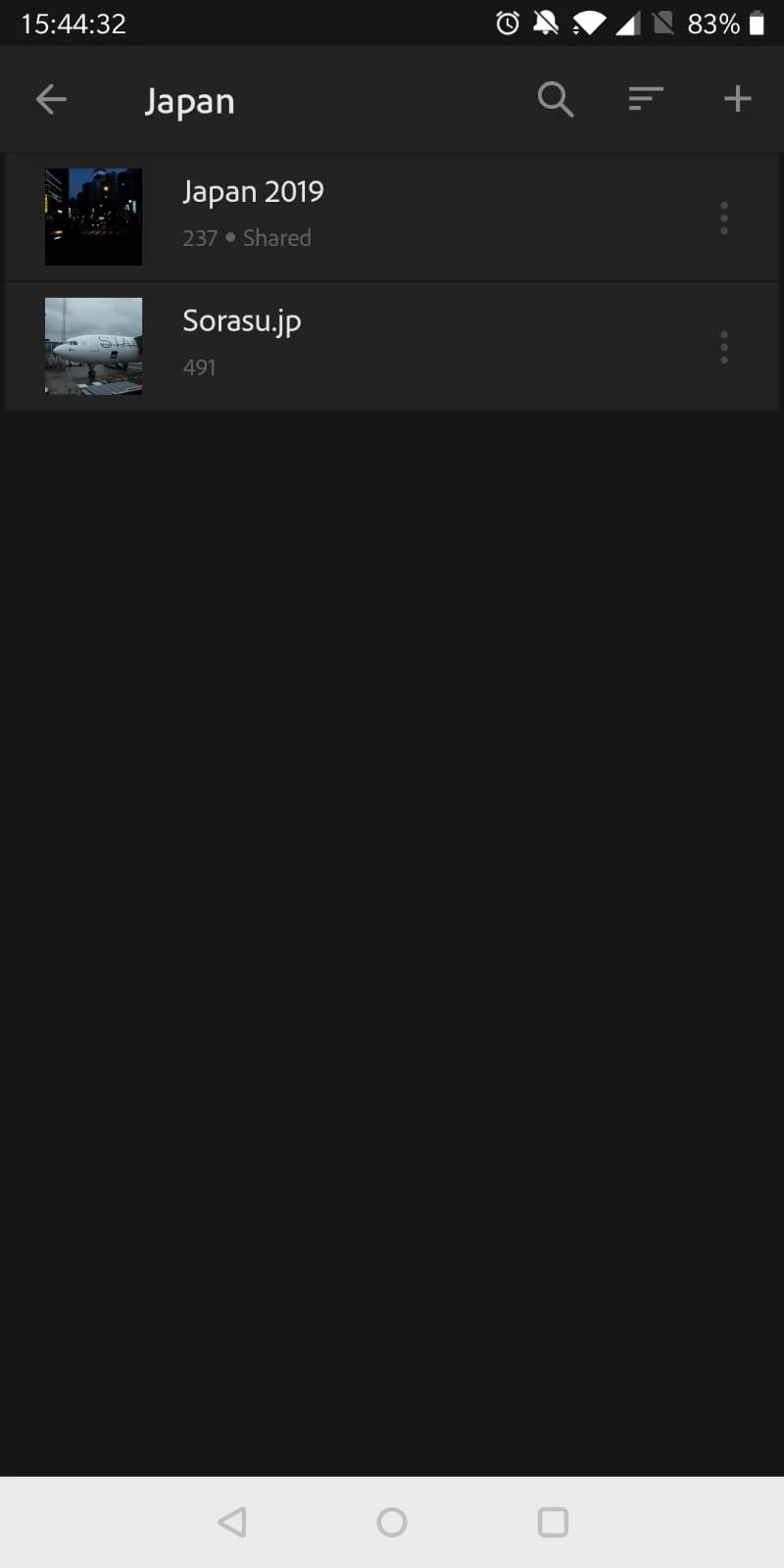This screenshot has height=1568, width=784.
Task: Go back from the Japan folder
Action: (51, 99)
